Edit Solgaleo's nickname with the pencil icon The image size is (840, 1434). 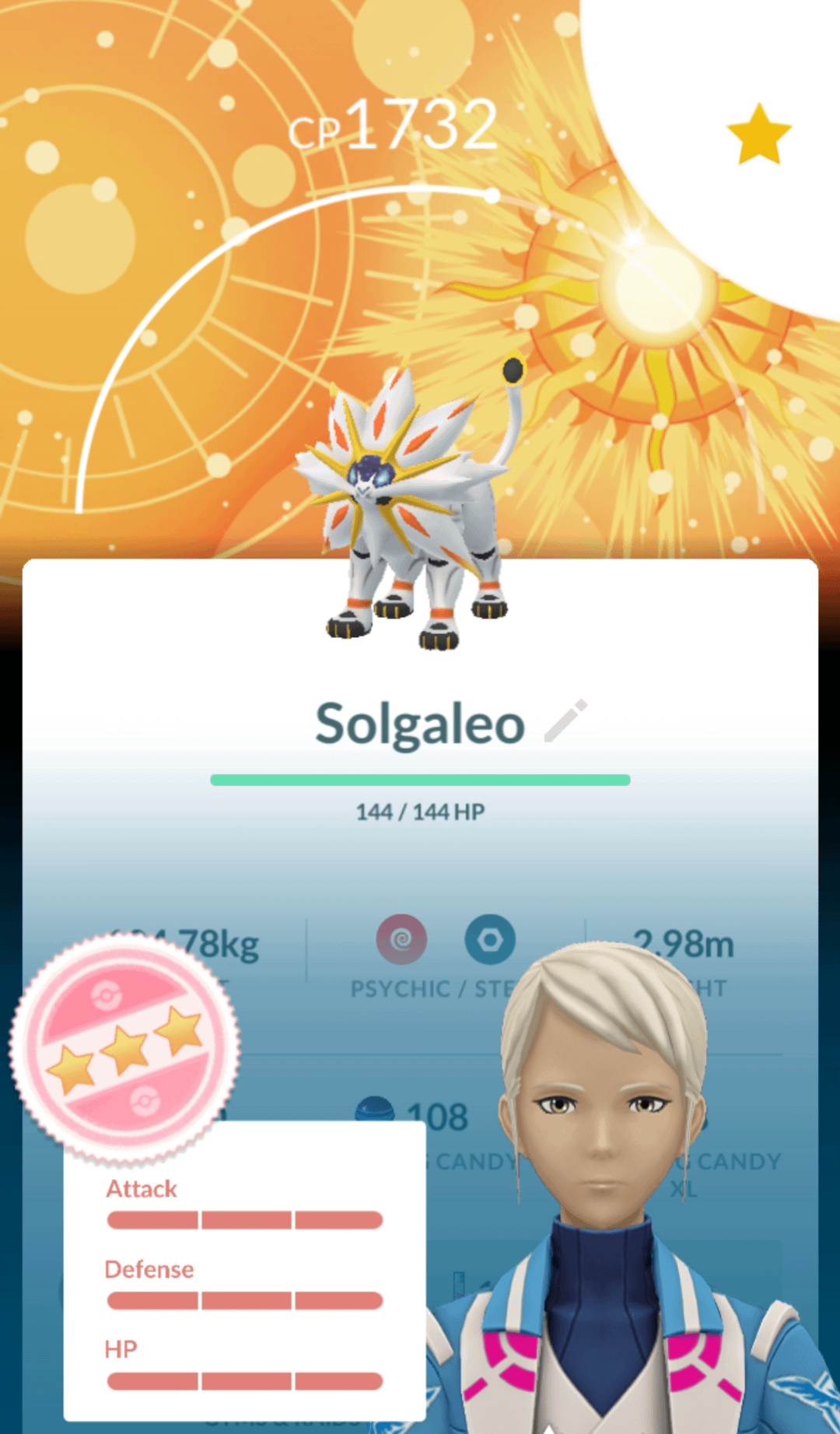tap(565, 721)
